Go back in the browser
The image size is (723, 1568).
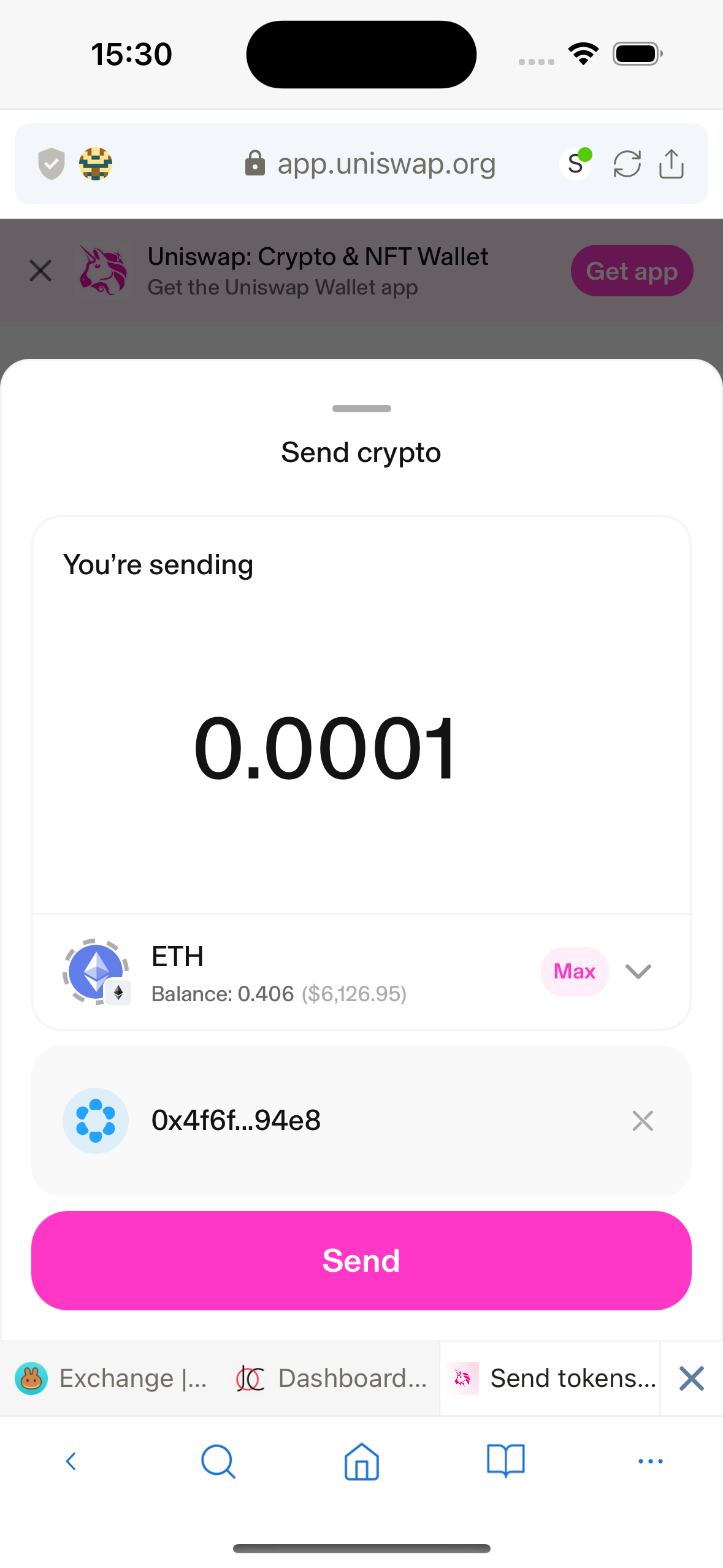pos(71,1461)
